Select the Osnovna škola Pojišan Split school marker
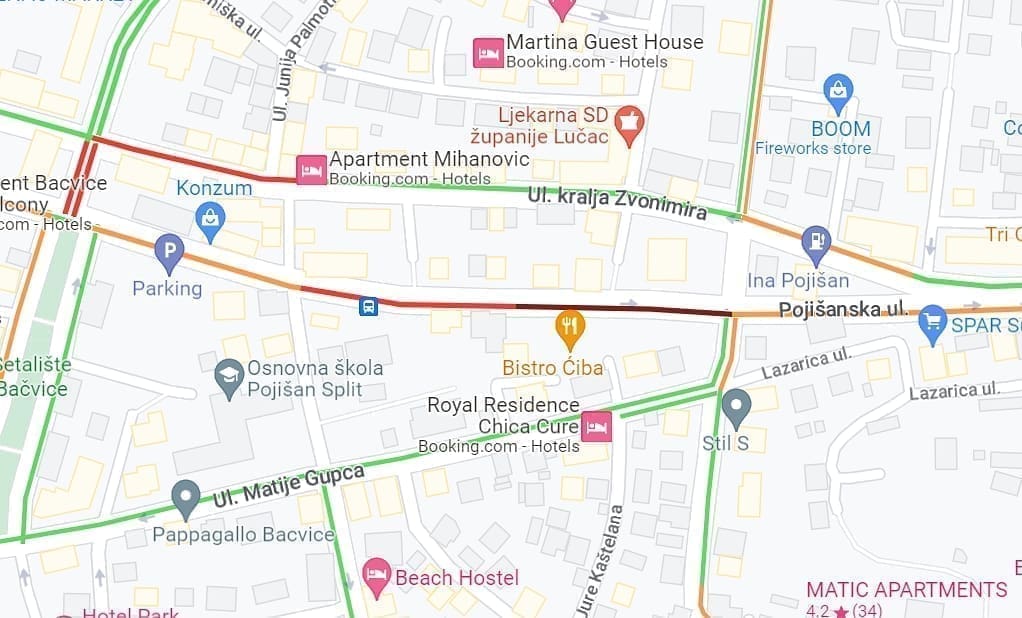This screenshot has height=618, width=1022. [229, 378]
